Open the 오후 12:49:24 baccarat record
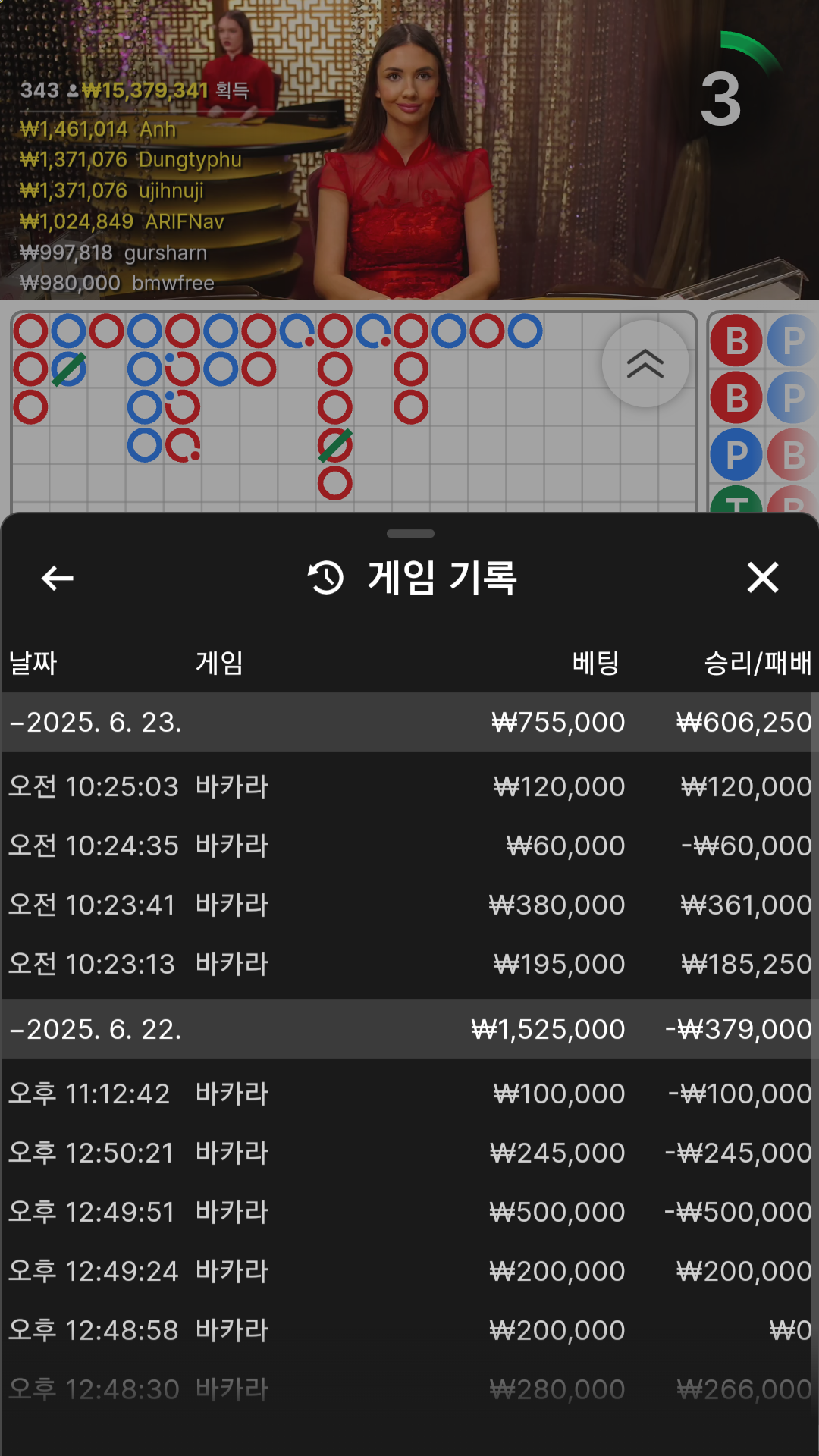Viewport: 819px width, 1456px height. (x=409, y=1271)
